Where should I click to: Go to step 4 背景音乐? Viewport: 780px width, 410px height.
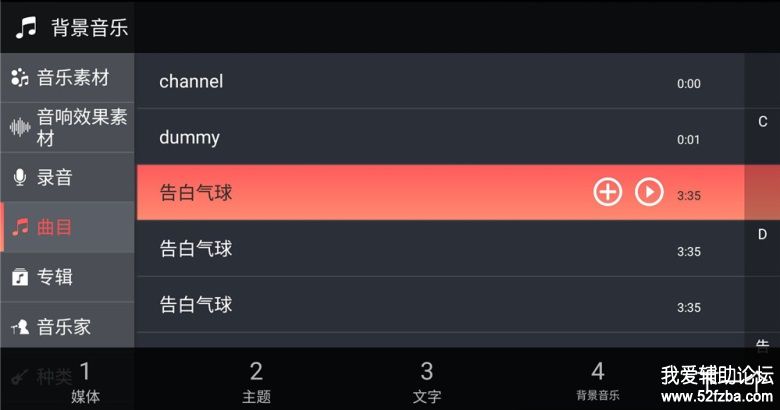click(x=597, y=381)
